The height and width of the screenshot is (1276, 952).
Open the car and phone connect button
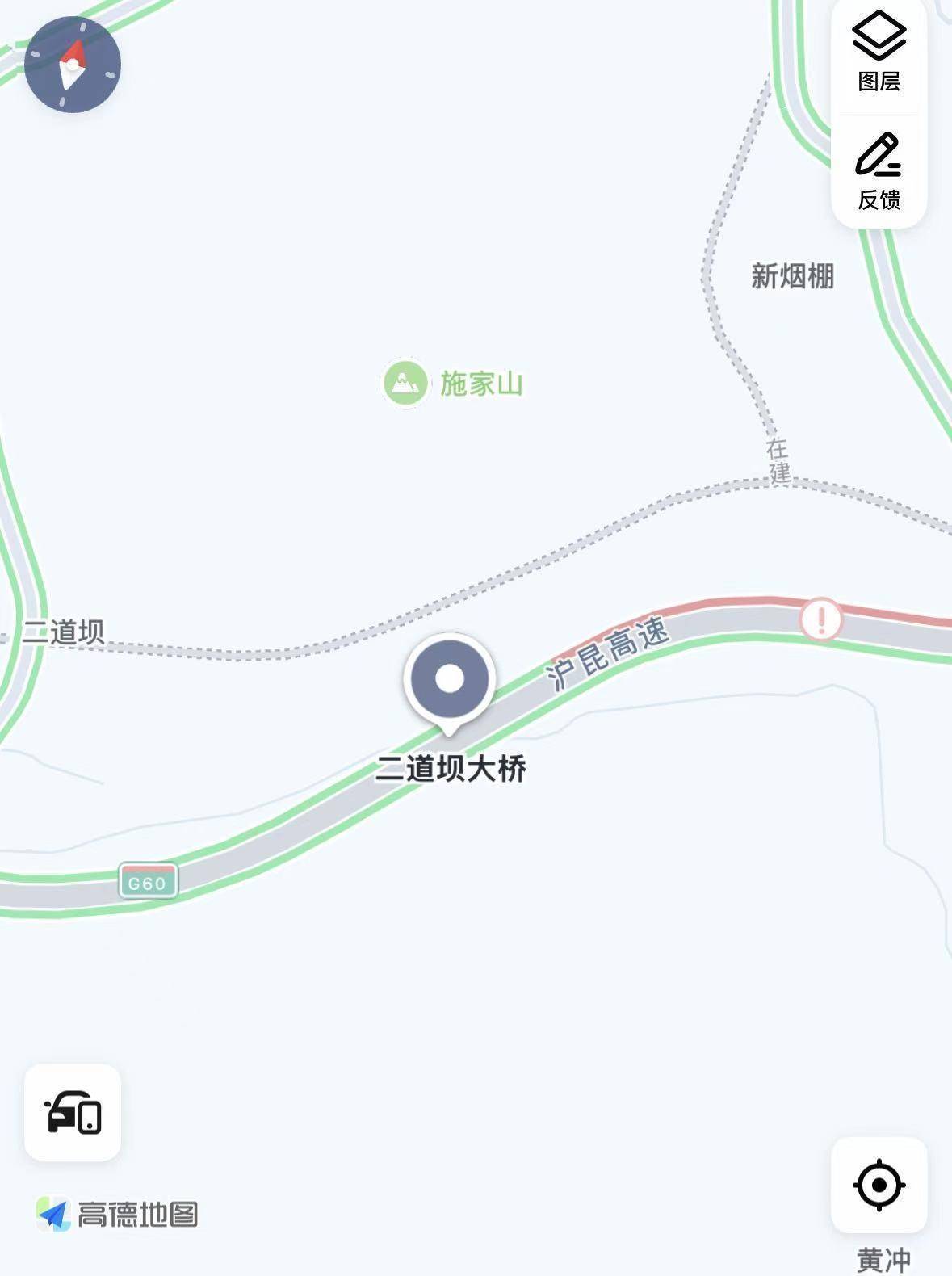tap(73, 1112)
